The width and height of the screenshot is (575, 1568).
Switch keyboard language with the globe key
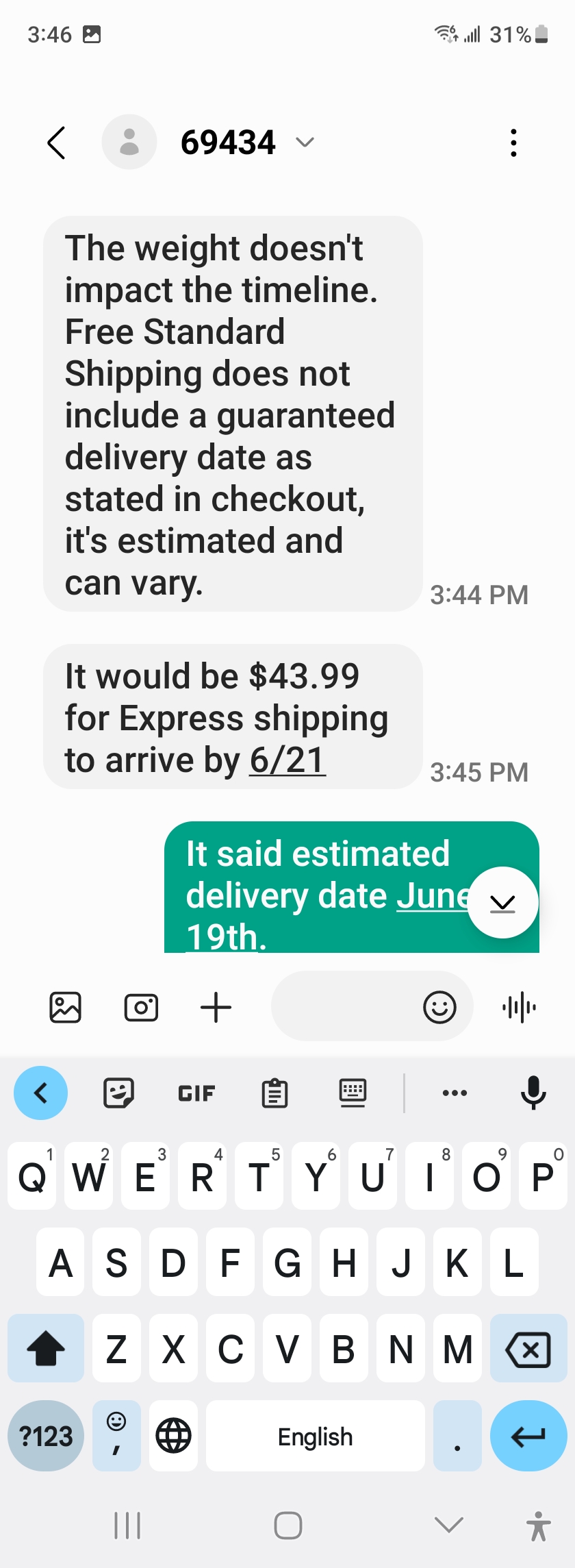point(173,1436)
